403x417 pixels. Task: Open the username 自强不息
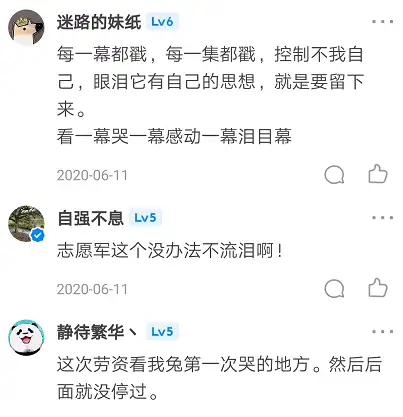[90, 218]
